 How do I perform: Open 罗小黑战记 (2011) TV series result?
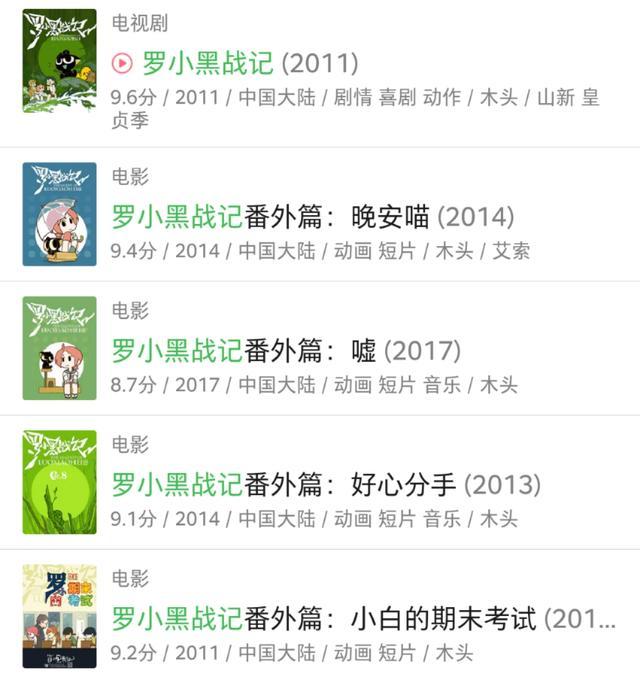[250, 64]
